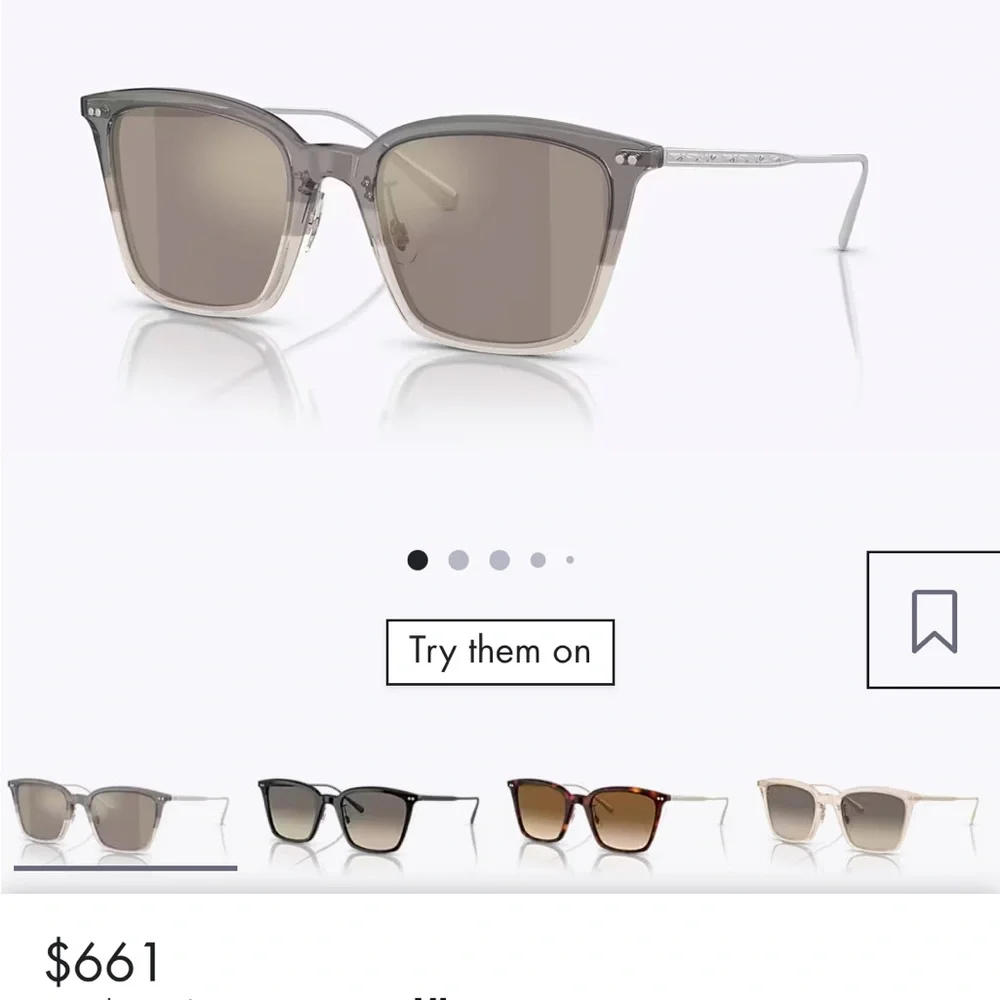
Task: Tap the Try them on button
Action: (500, 652)
